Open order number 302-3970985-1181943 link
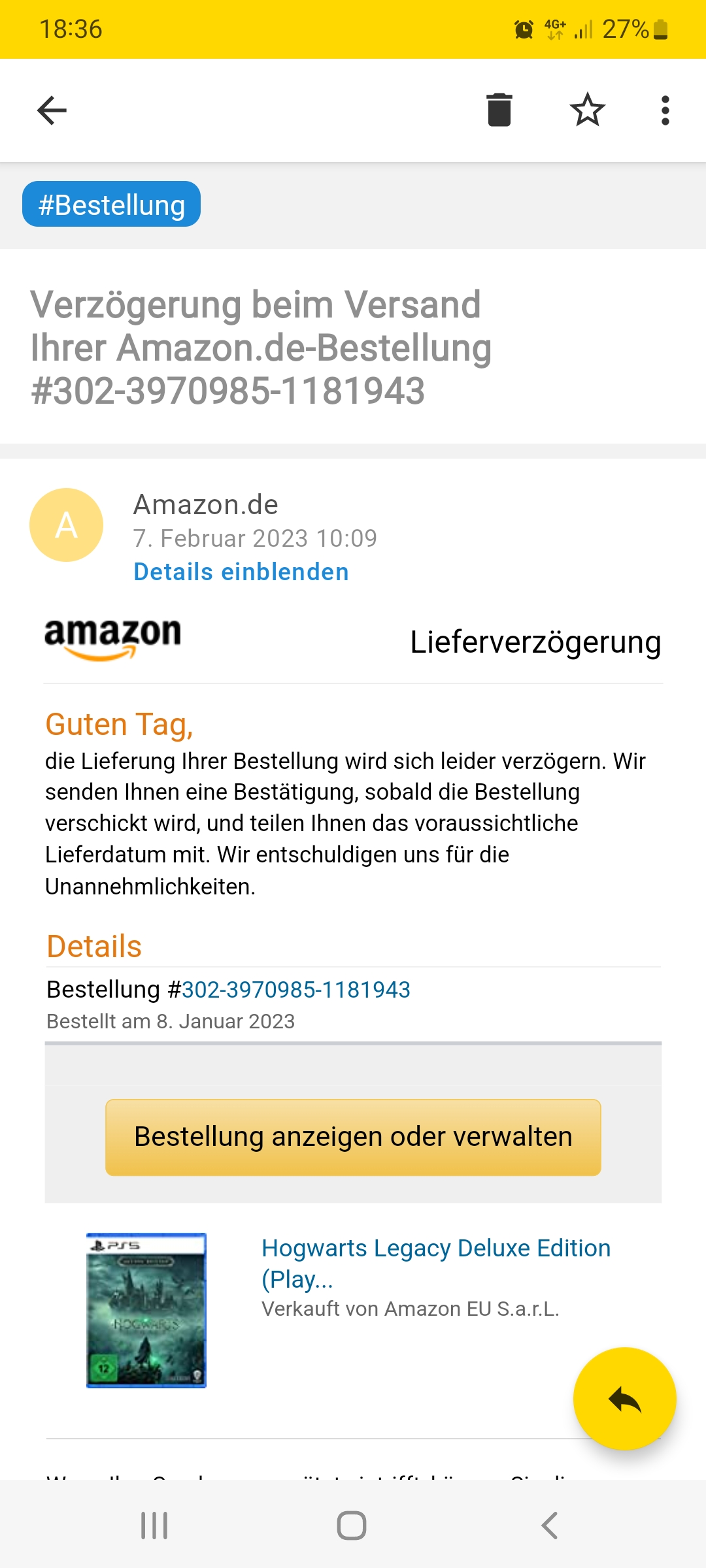706x1568 pixels. point(295,989)
